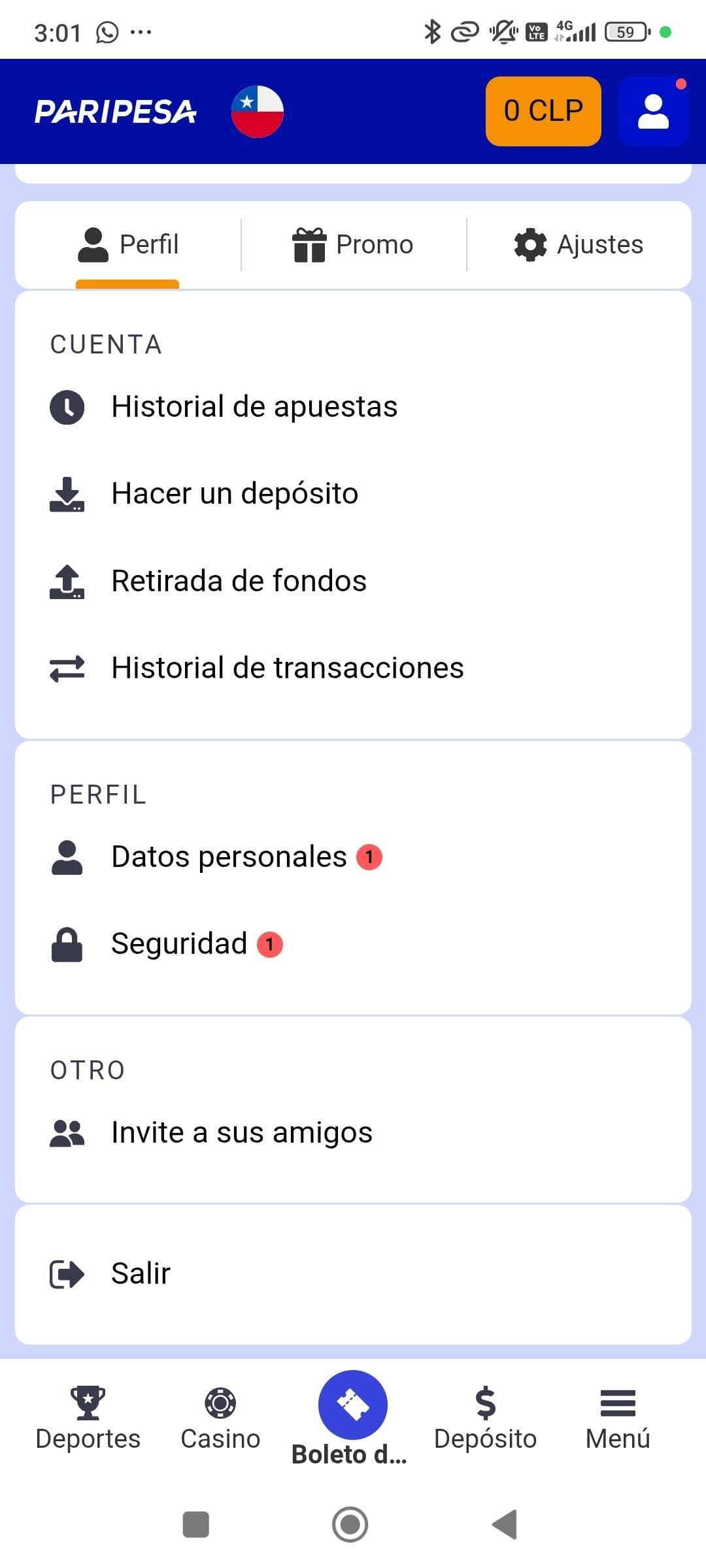Select the Perfil tab

click(127, 244)
